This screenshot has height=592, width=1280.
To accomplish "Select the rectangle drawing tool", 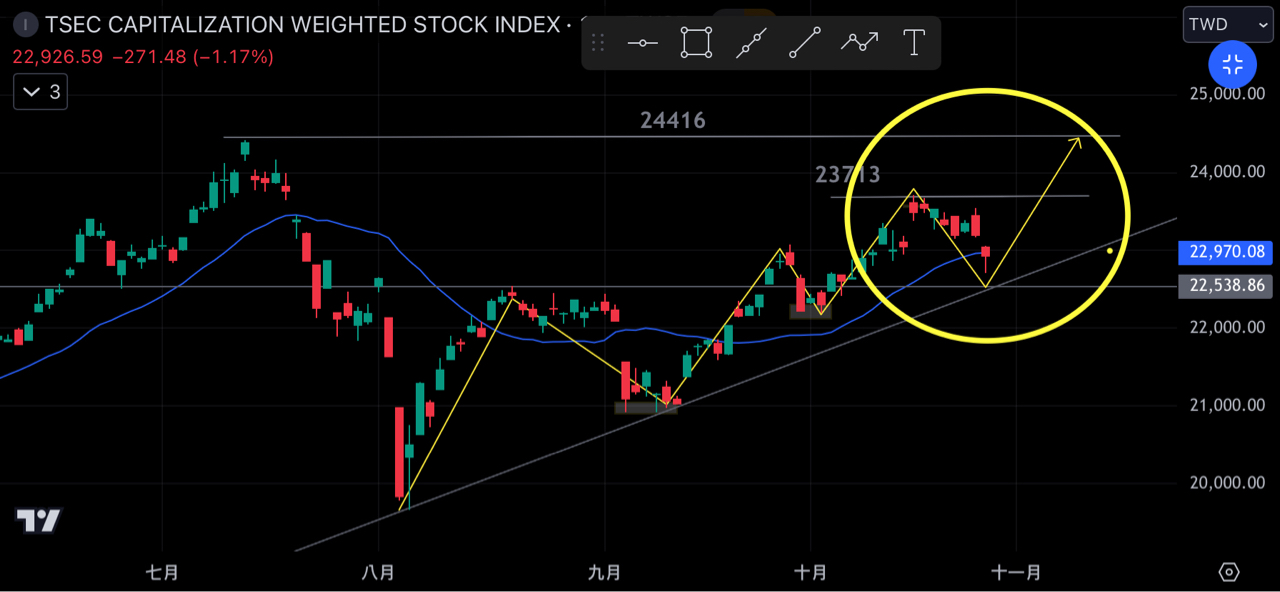I will point(696,42).
